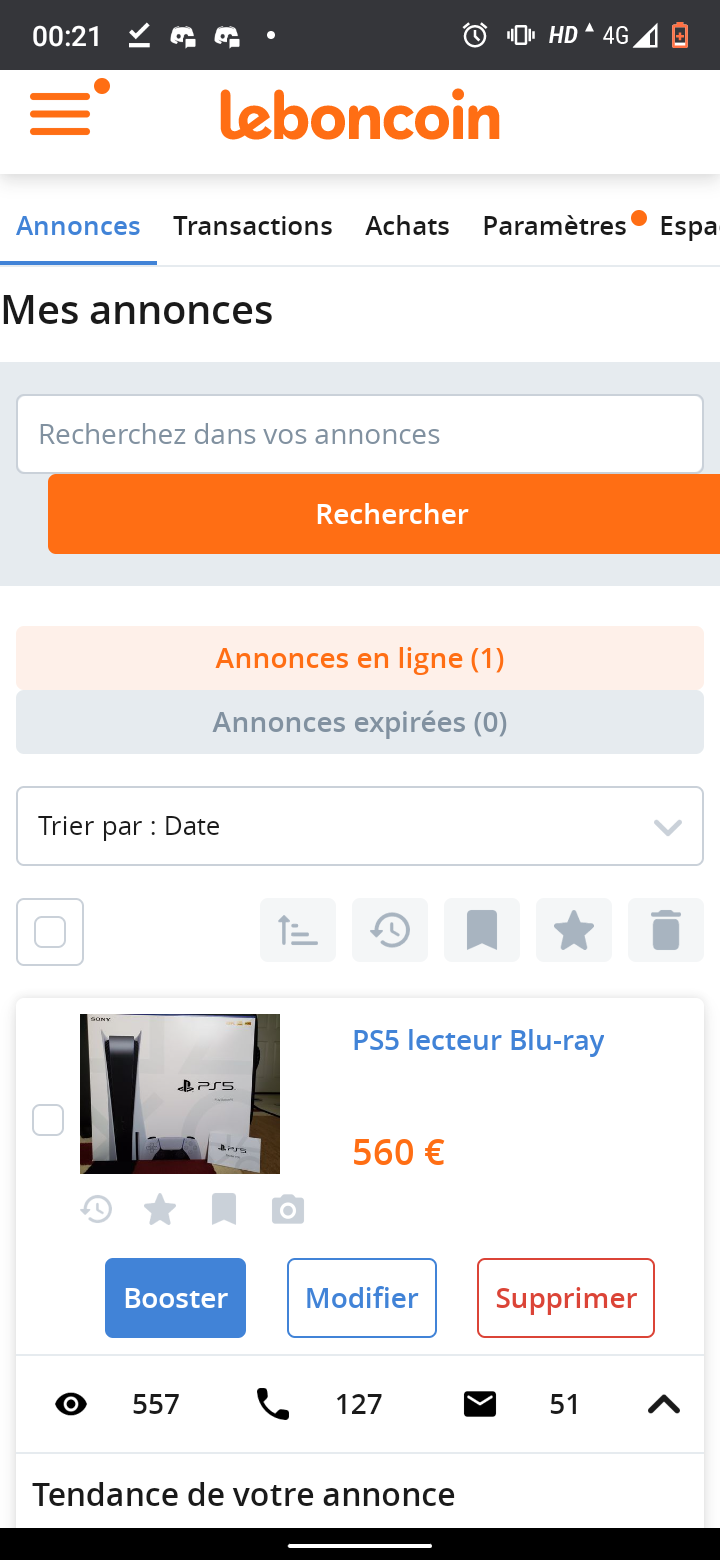Select the PS5 lecteur Blu-ray checkbox
The width and height of the screenshot is (720, 1560).
coord(48,1120)
